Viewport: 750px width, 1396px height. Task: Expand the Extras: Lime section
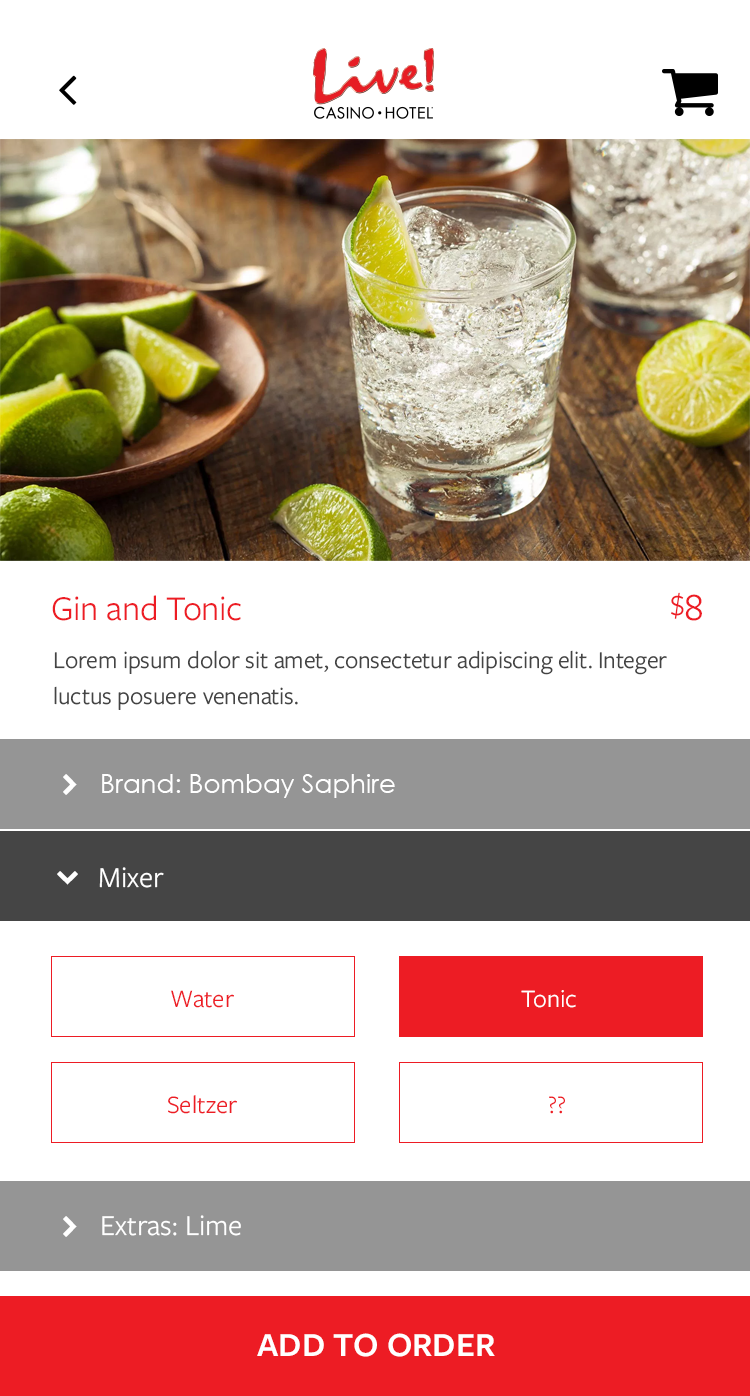click(374, 1226)
